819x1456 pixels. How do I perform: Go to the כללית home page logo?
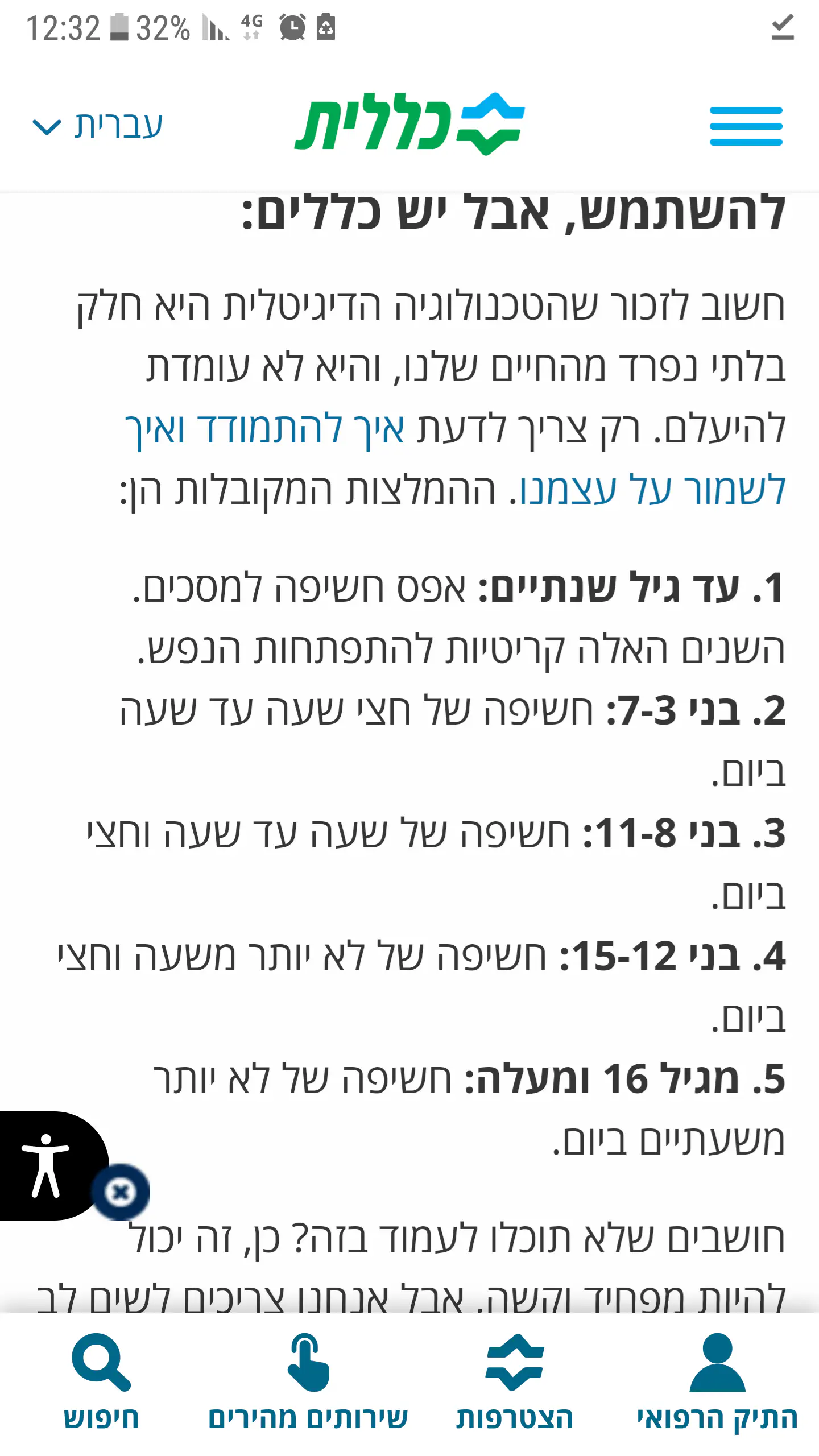409,123
